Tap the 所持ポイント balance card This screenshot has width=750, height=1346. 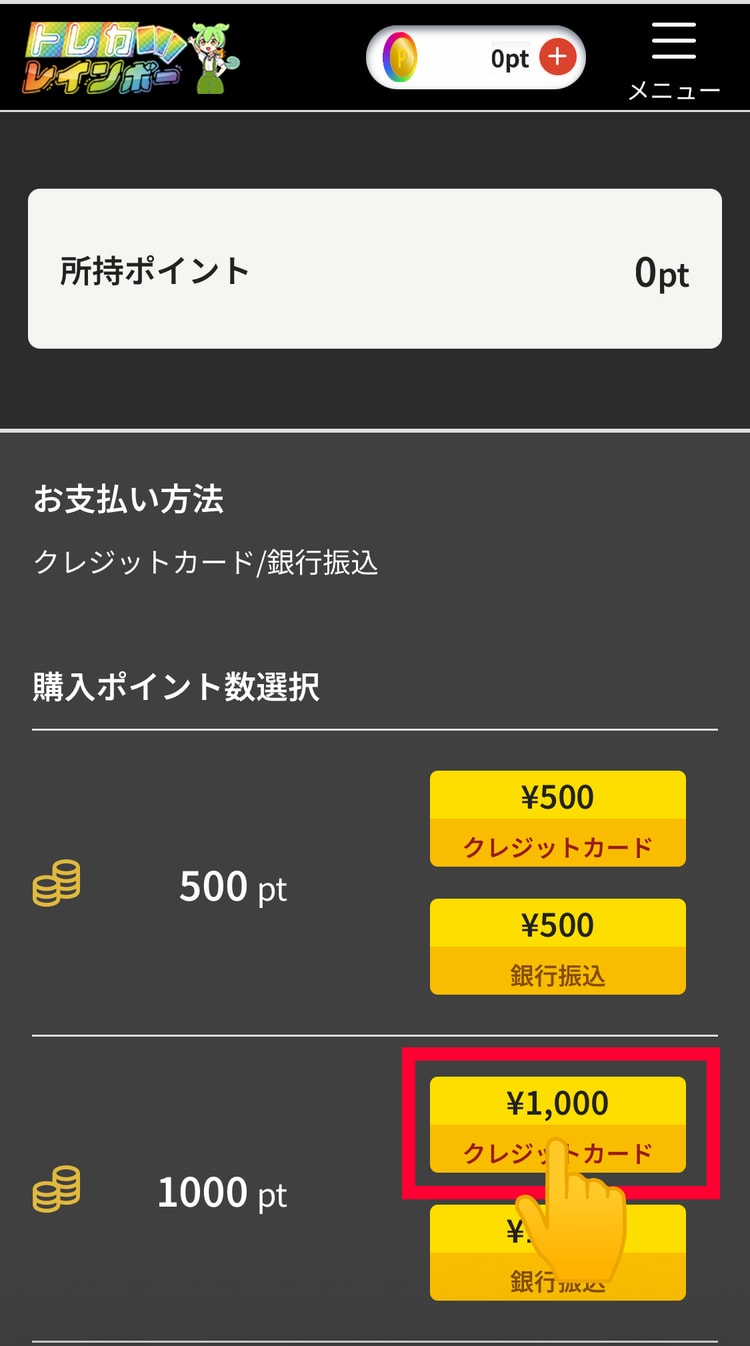pyautogui.click(x=374, y=268)
